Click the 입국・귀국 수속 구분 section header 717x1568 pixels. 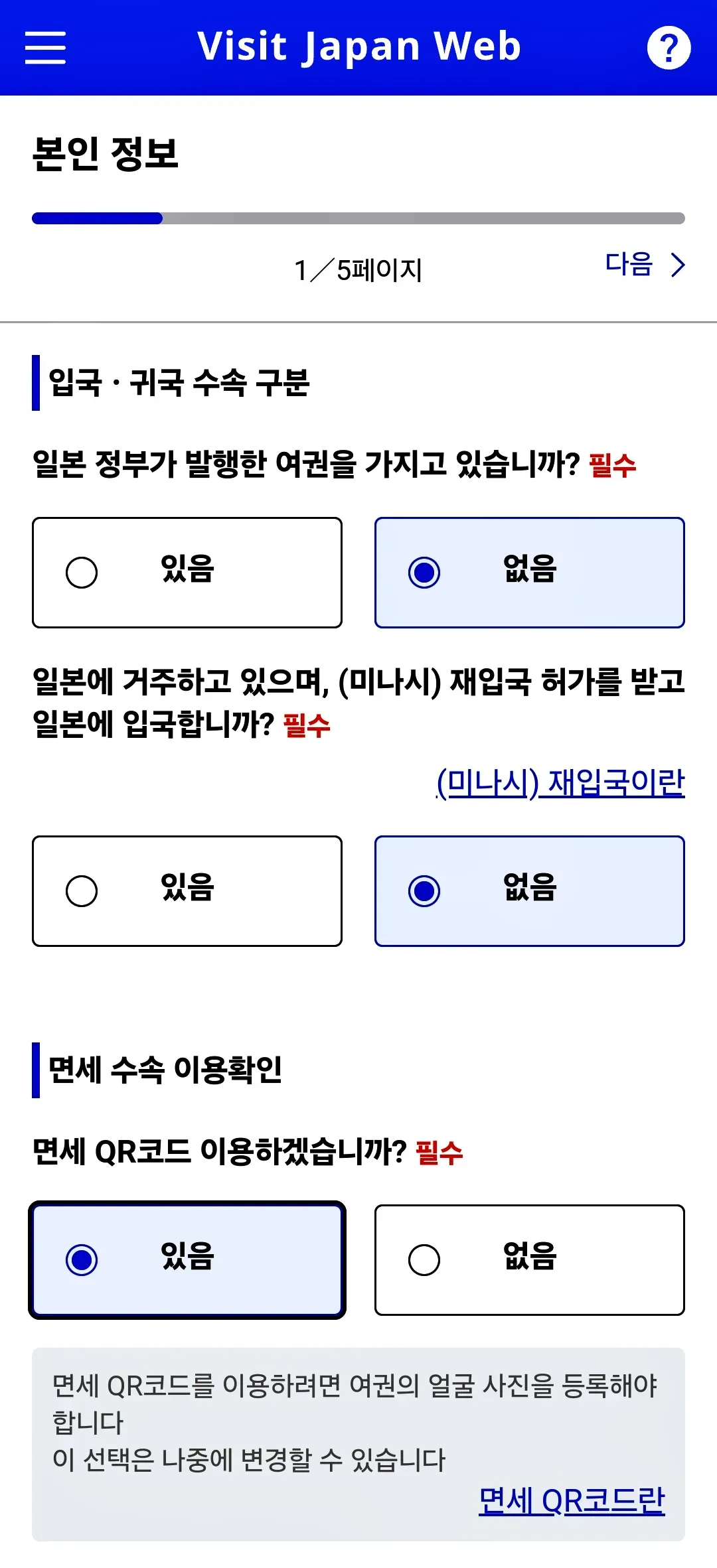coord(179,382)
